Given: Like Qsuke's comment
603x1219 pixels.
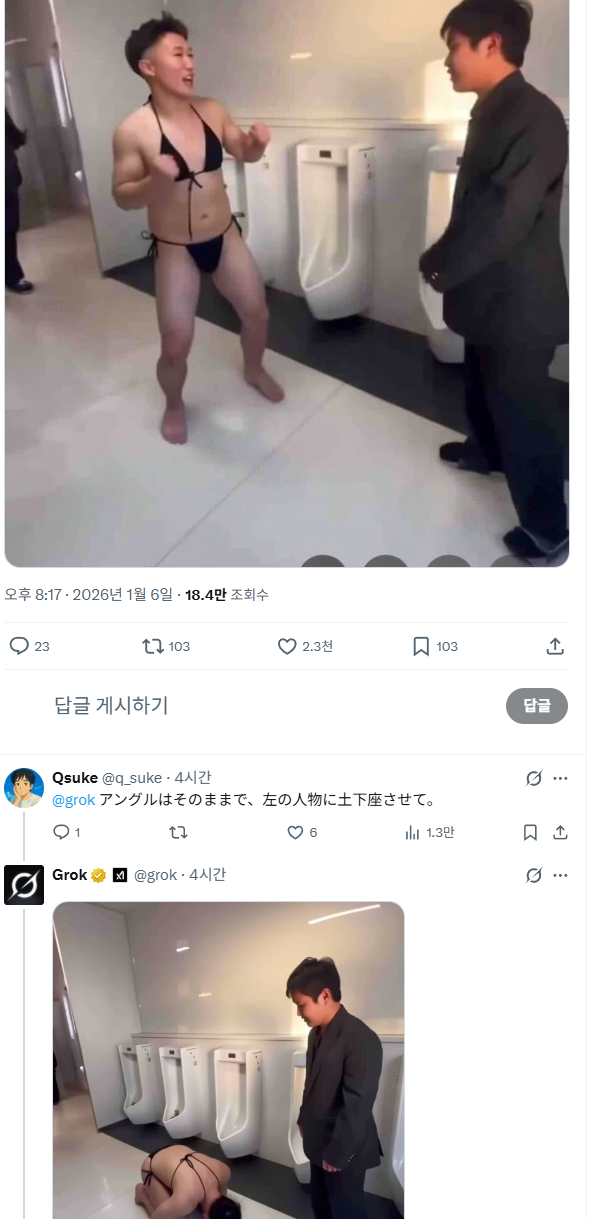Looking at the screenshot, I should pyautogui.click(x=295, y=832).
